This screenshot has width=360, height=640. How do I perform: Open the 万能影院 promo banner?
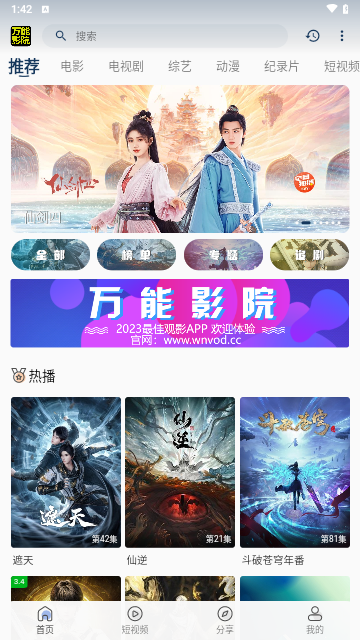click(x=180, y=313)
